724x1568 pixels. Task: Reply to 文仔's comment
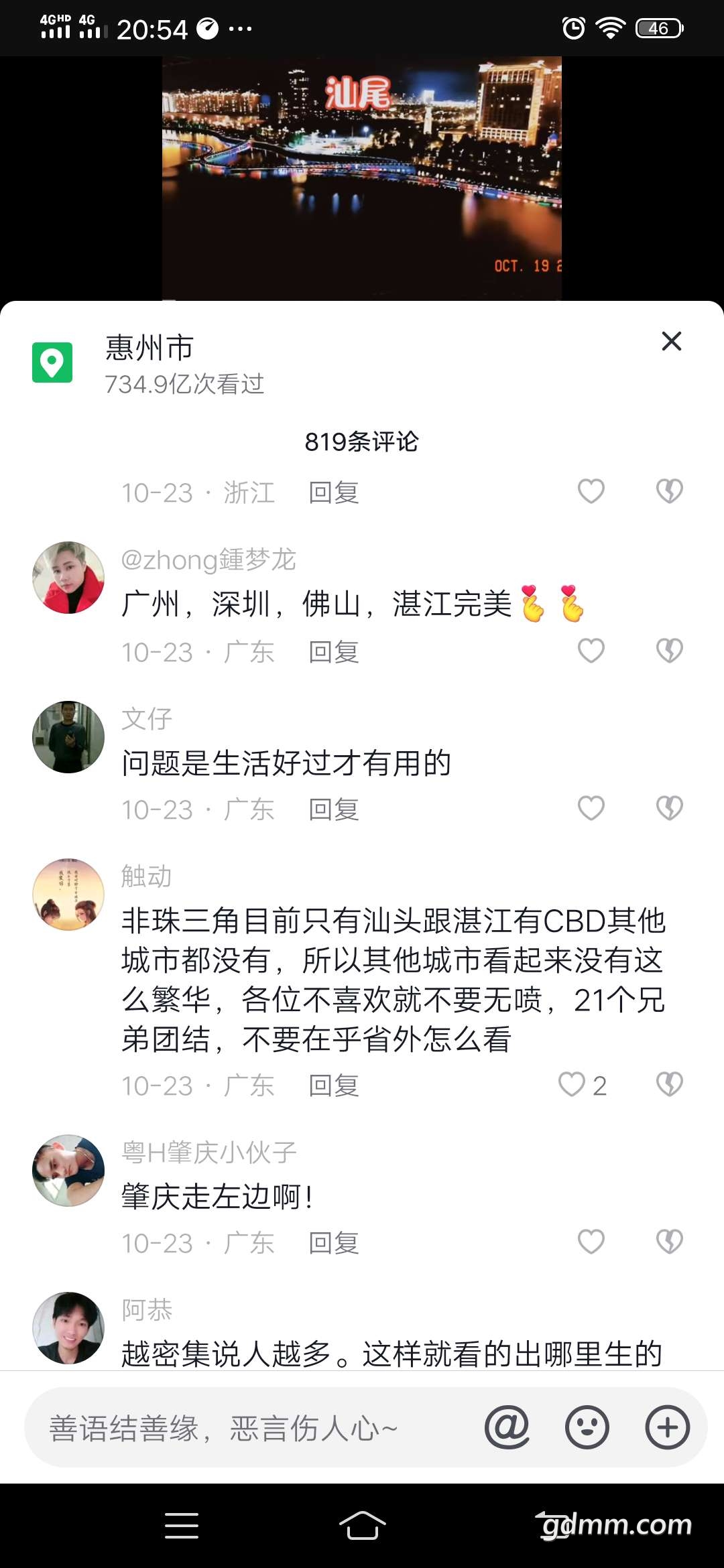pyautogui.click(x=334, y=809)
